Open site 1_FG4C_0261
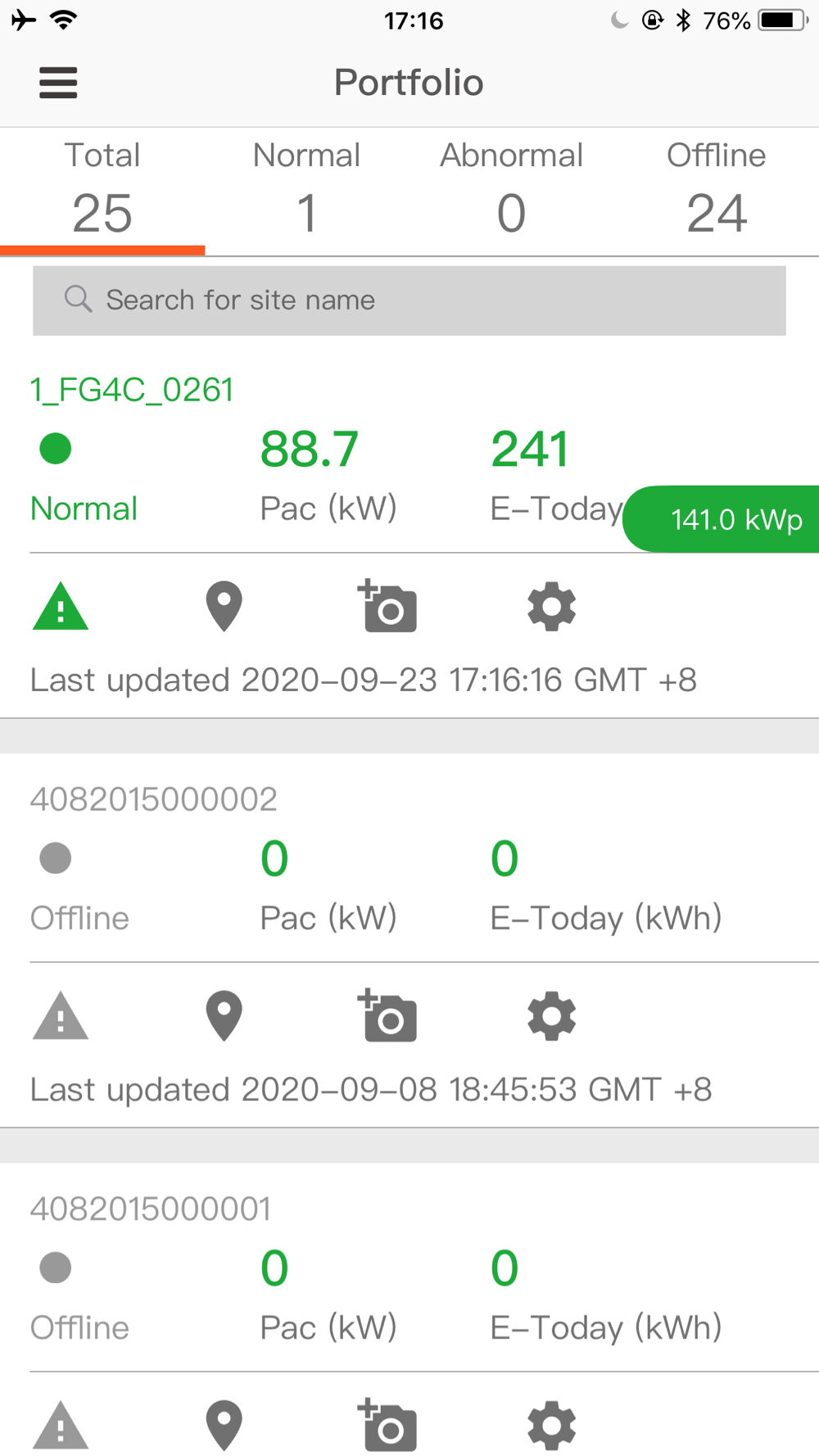This screenshot has width=819, height=1456. [132, 390]
